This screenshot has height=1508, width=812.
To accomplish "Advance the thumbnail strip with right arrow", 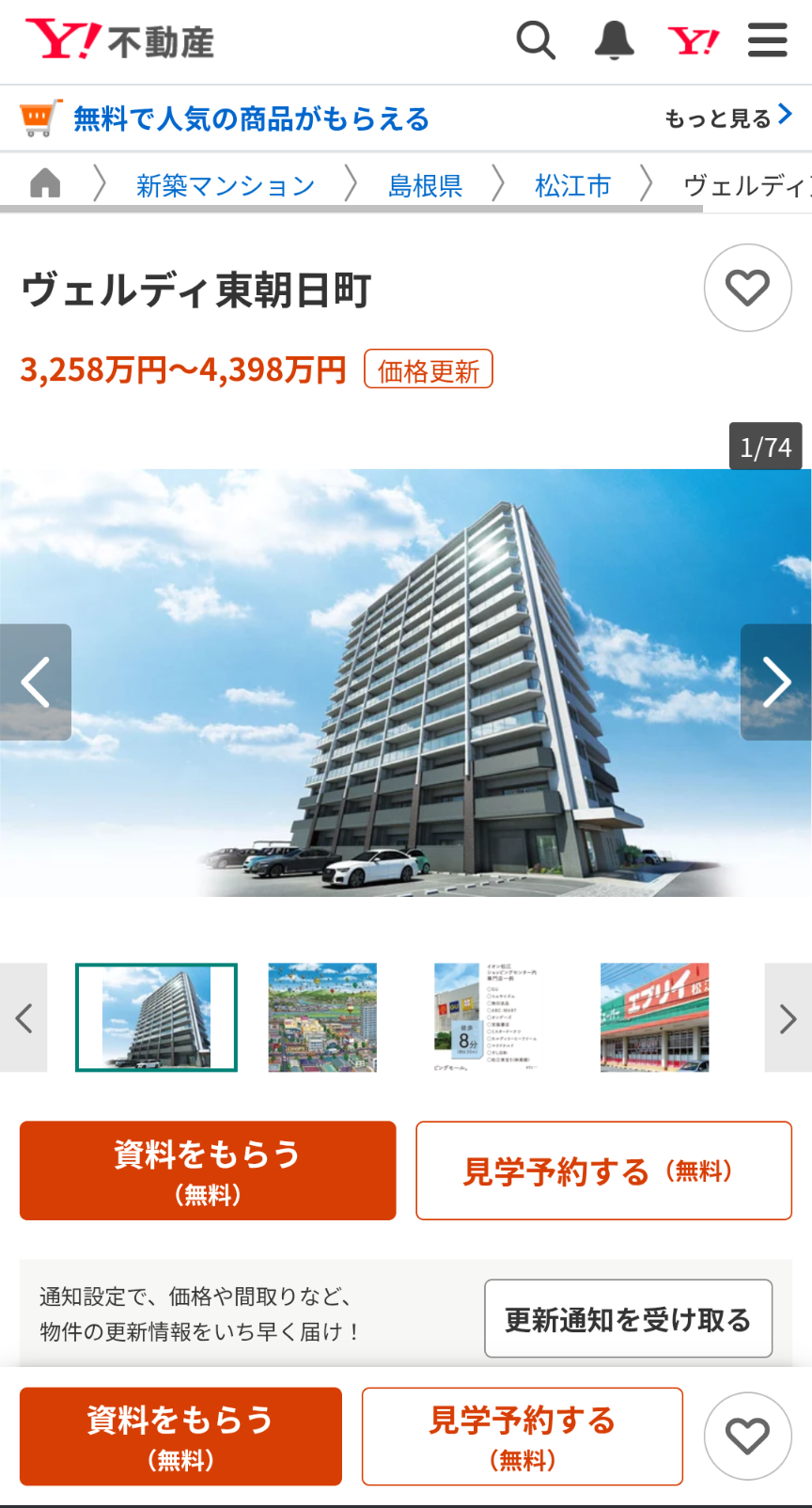I will (788, 1017).
